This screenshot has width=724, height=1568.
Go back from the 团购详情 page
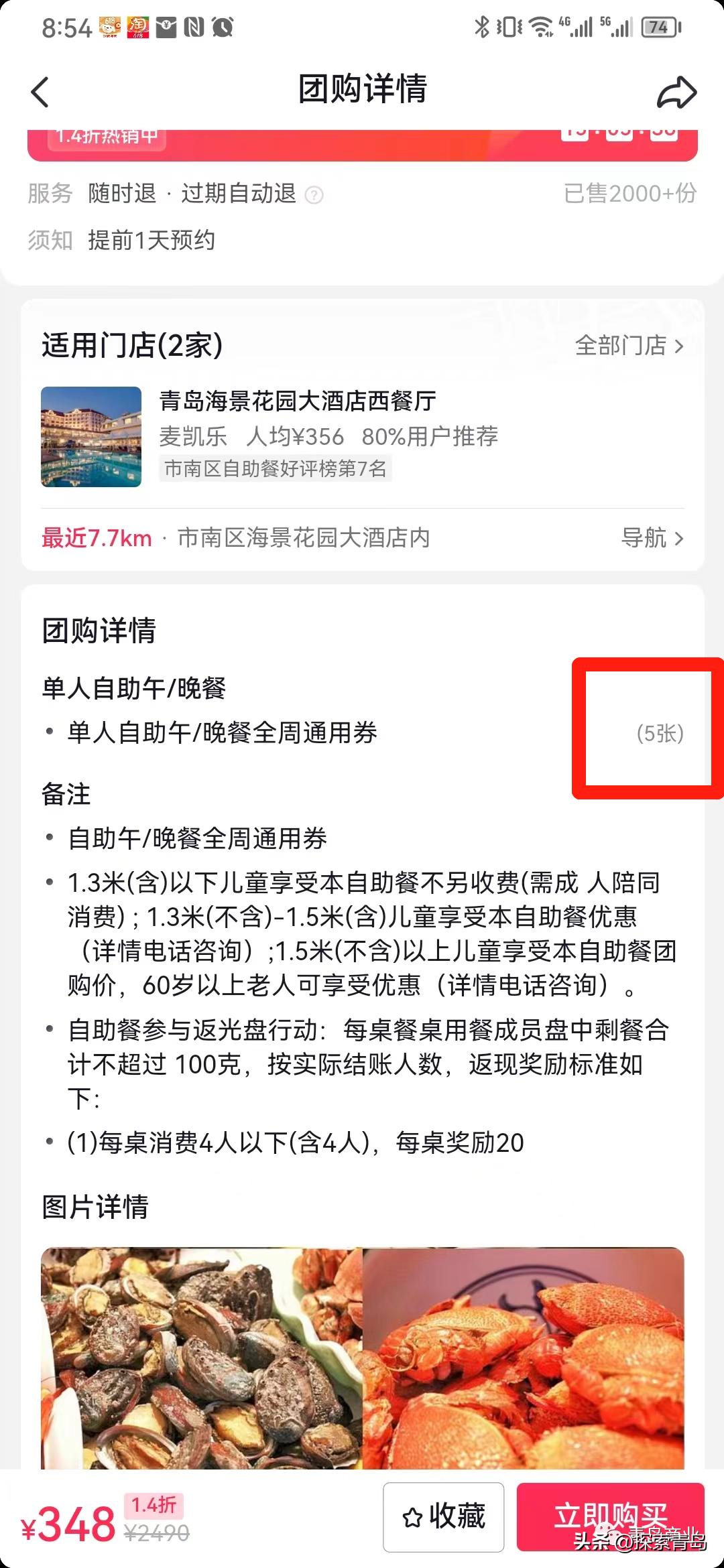click(40, 92)
